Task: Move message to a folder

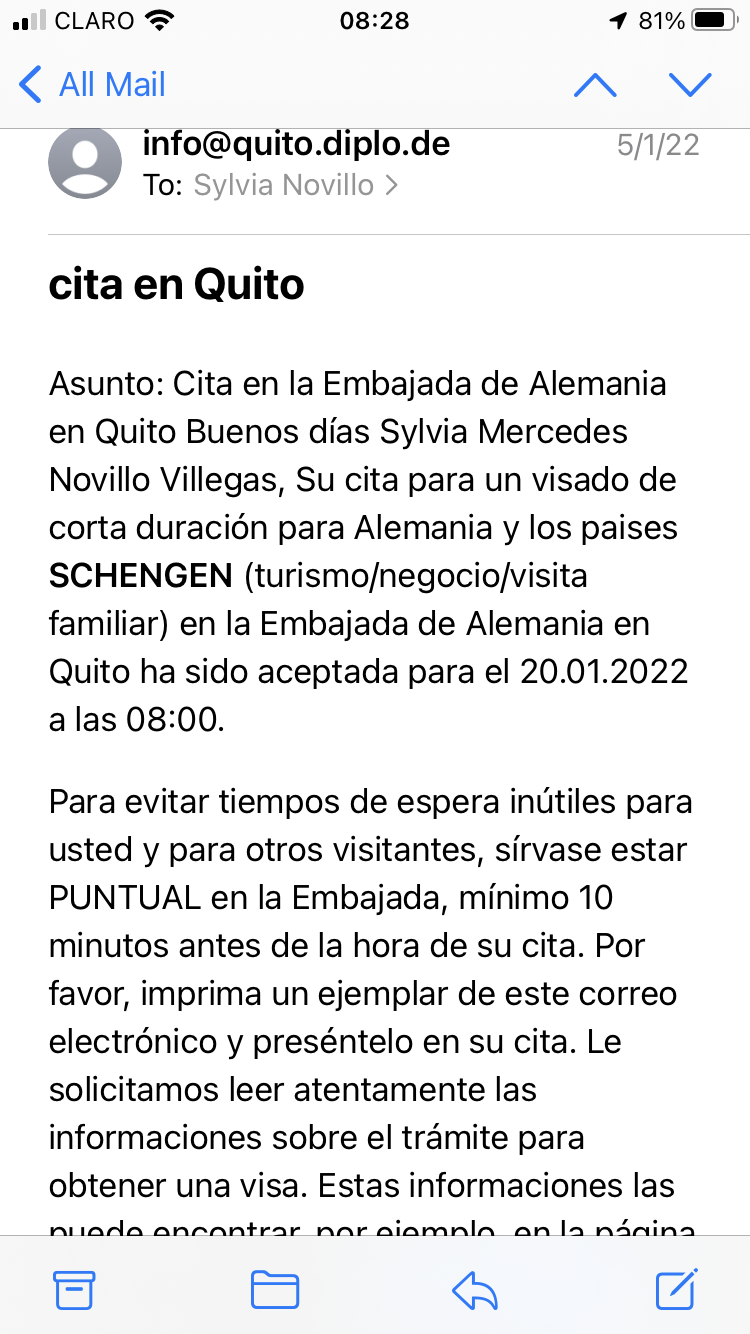Action: pyautogui.click(x=275, y=1289)
